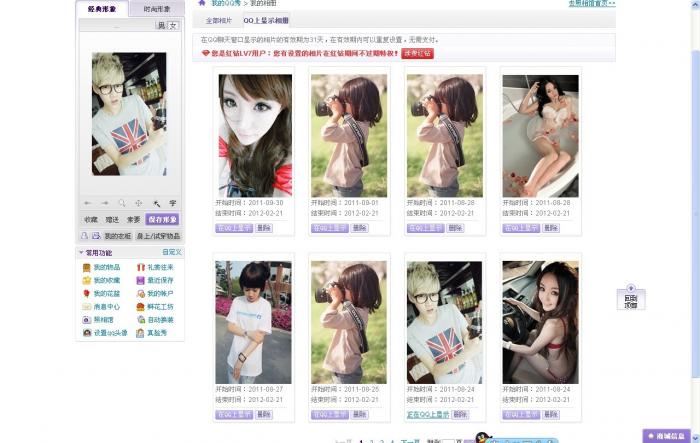Click the 续费红钻 button
The height and width of the screenshot is (443, 700).
[x=417, y=53]
